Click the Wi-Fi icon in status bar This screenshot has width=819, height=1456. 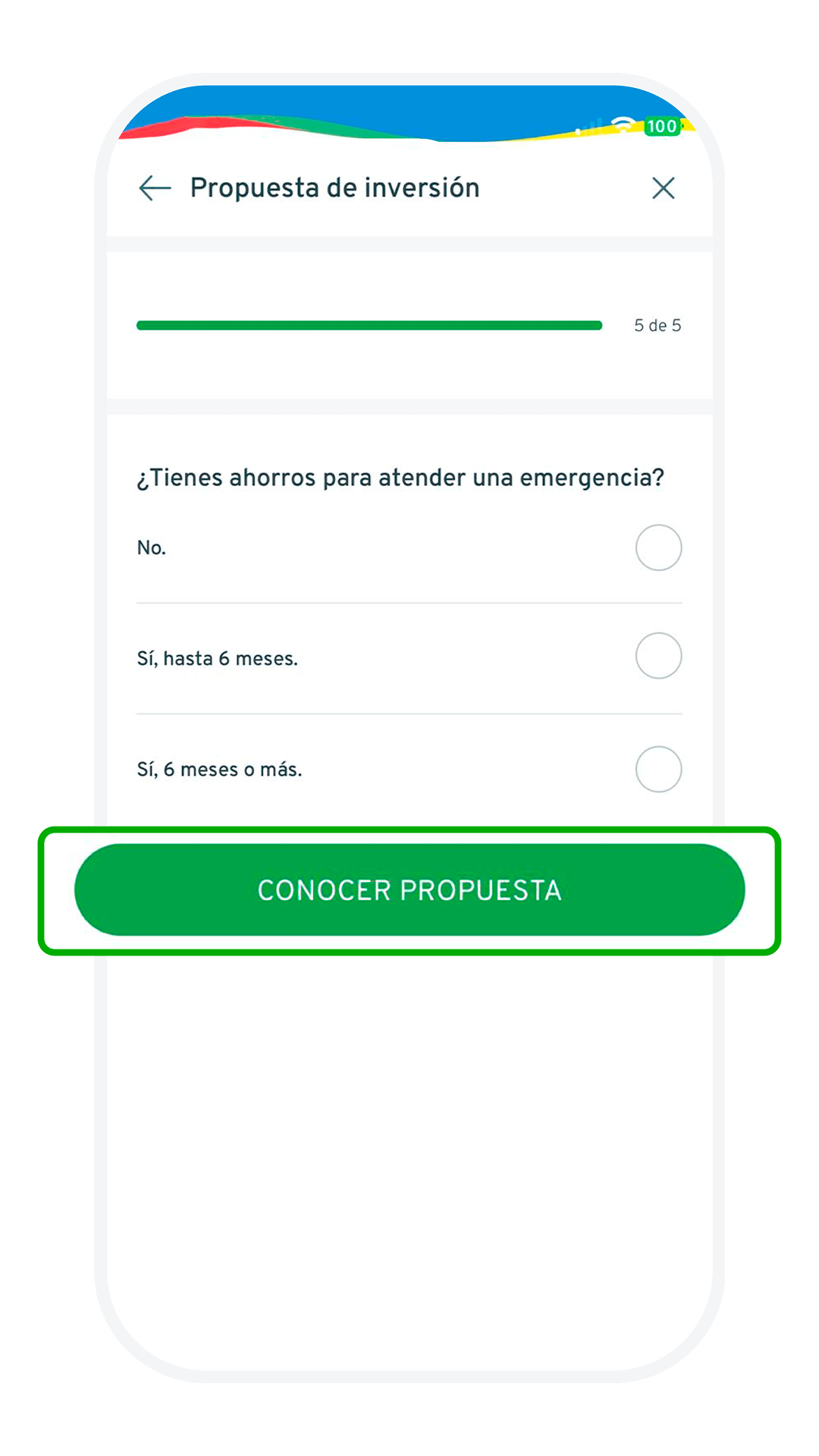point(622,124)
